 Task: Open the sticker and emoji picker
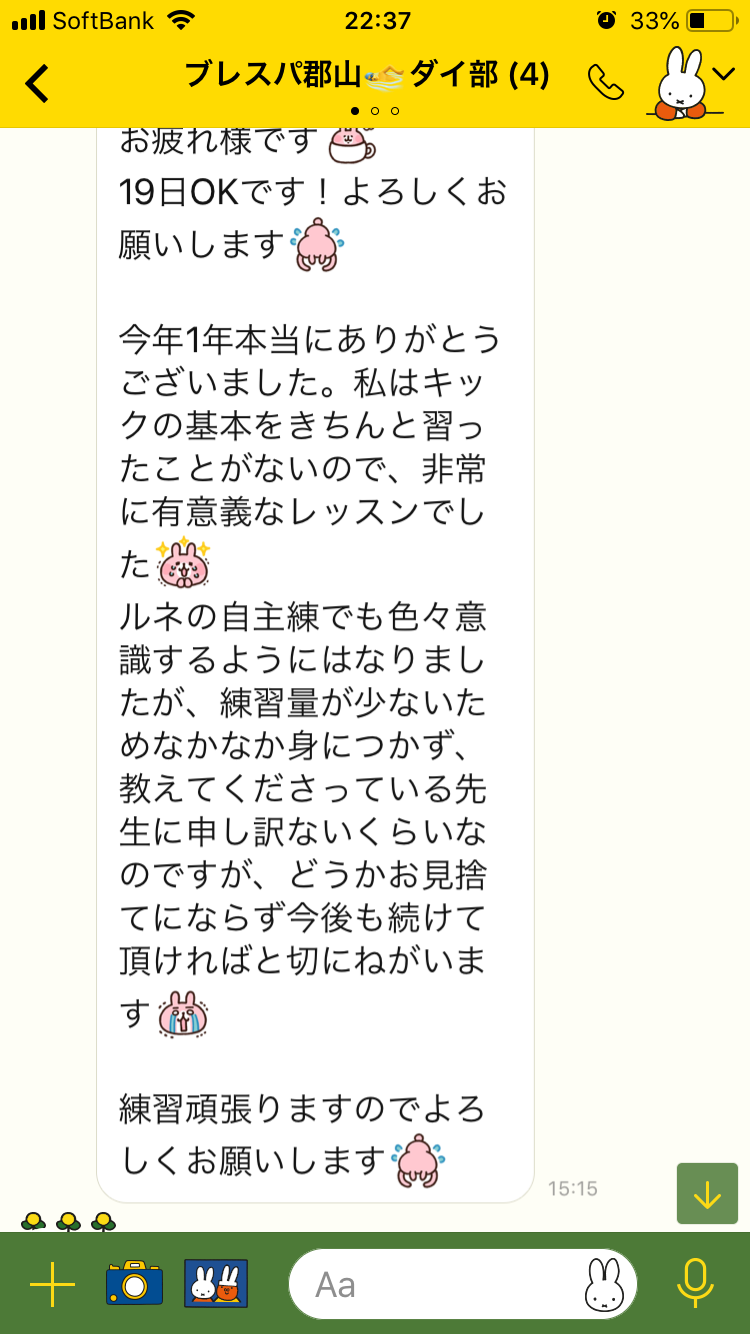[x=603, y=1284]
